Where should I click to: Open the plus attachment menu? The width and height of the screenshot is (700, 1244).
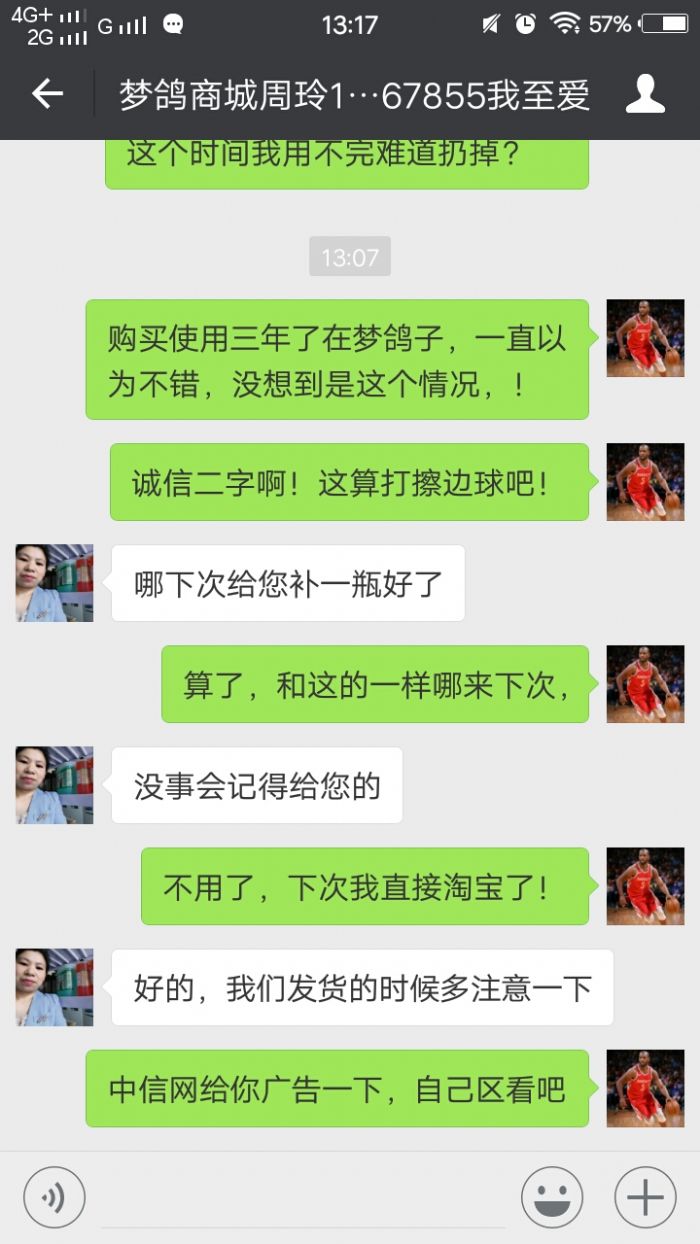click(x=645, y=1197)
